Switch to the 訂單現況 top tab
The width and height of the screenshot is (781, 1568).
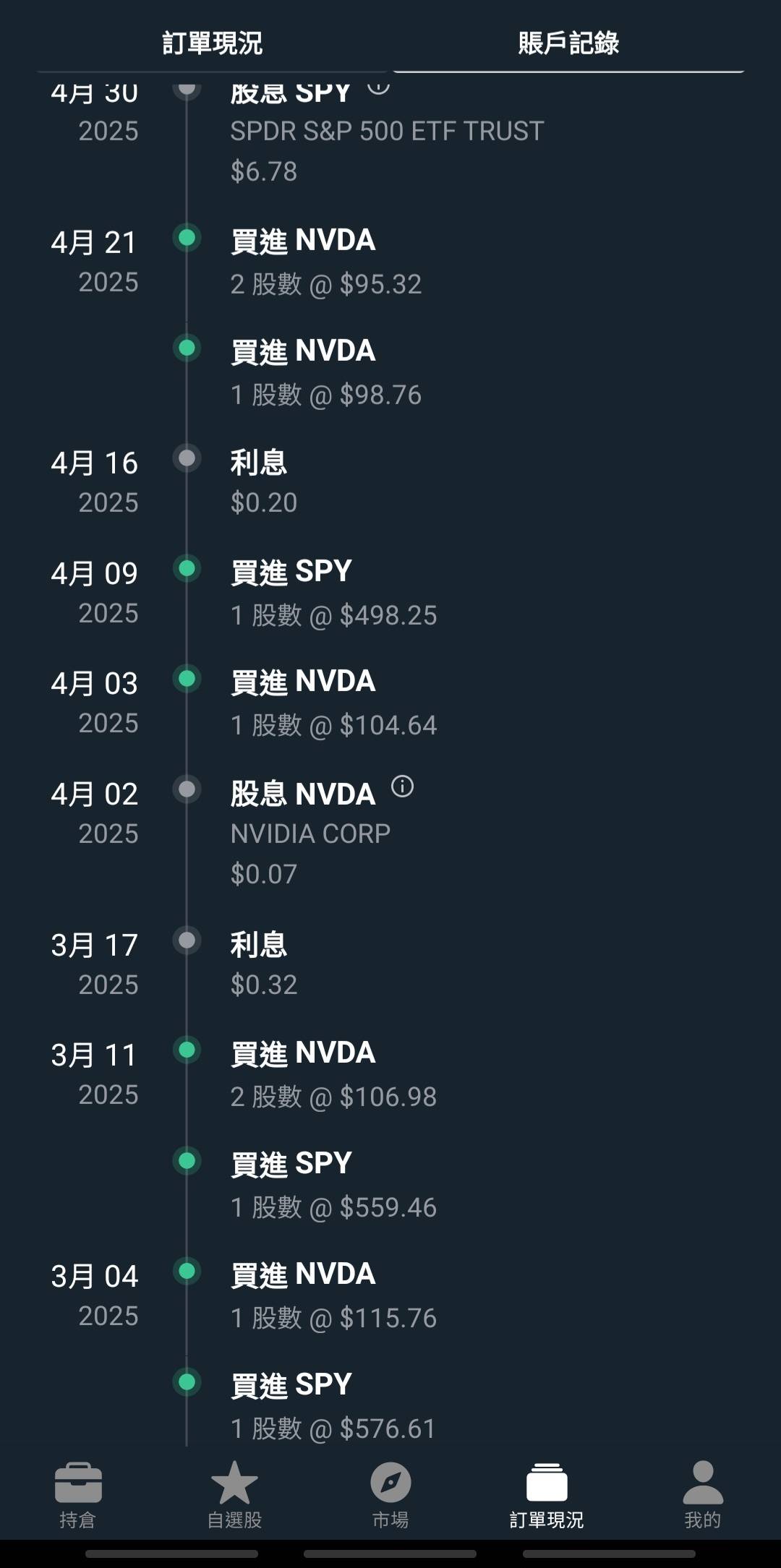212,43
